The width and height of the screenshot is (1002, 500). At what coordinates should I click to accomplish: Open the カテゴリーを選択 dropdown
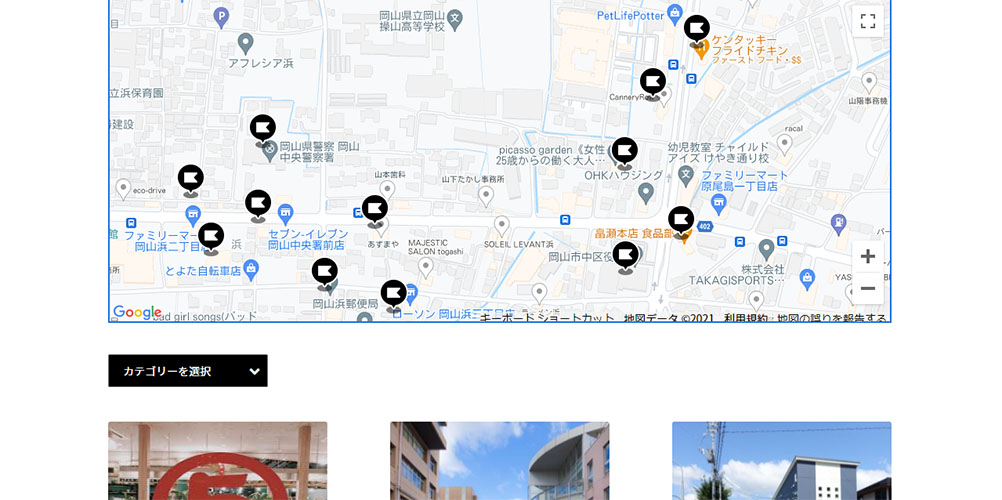tap(188, 371)
